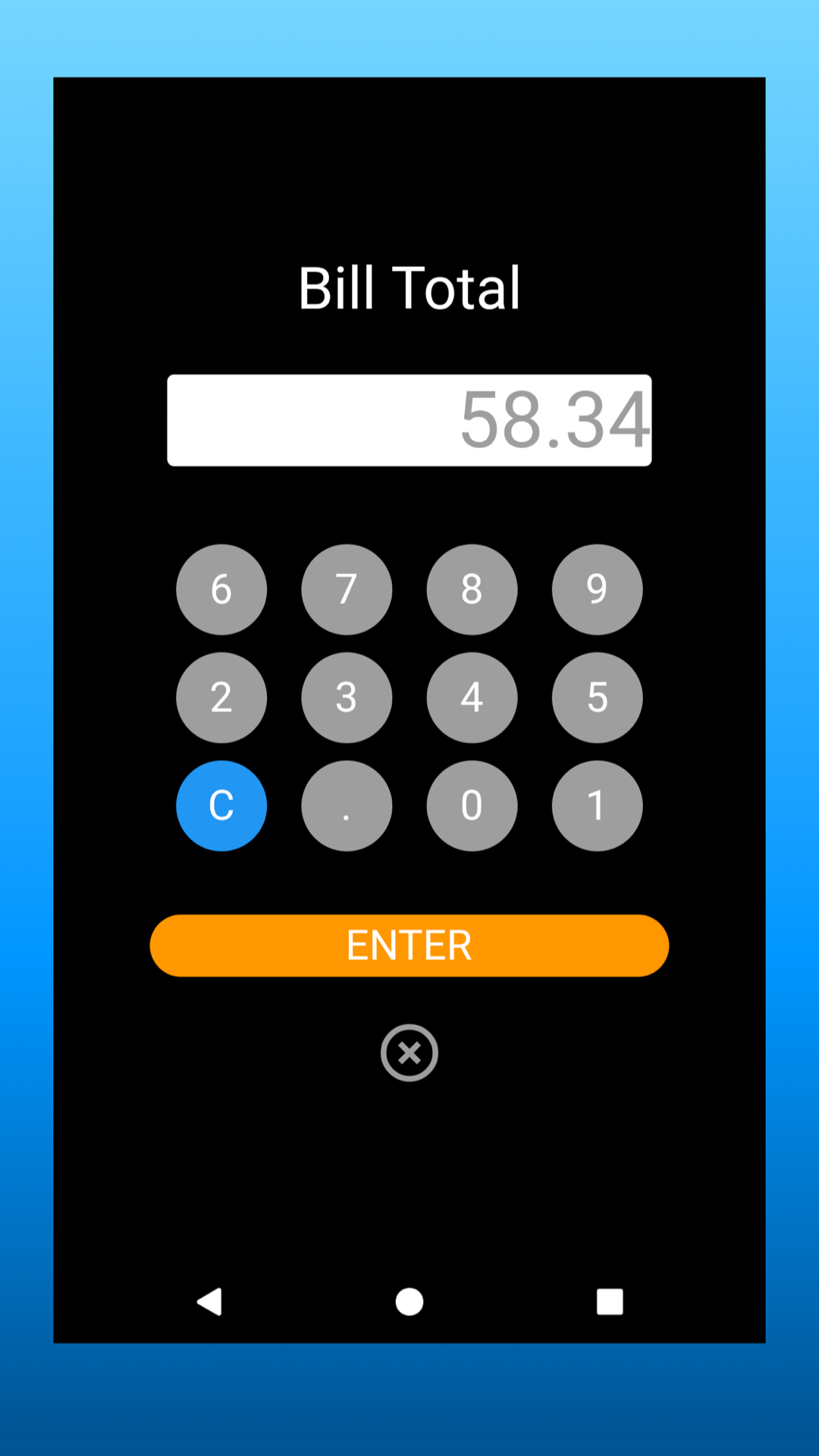Tap the number 8 key
Screen dimensions: 819x1456
(x=472, y=589)
